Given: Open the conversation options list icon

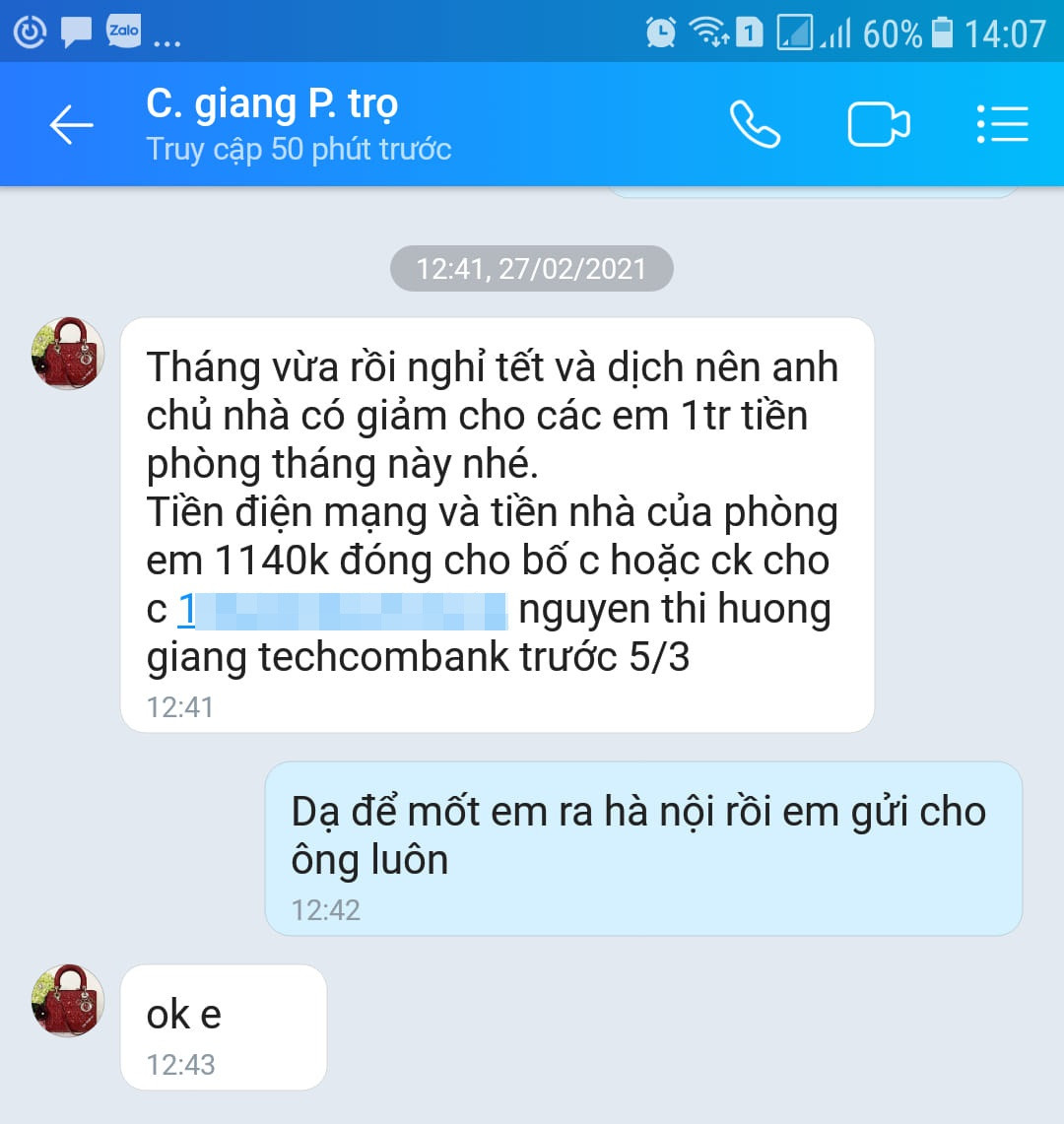Looking at the screenshot, I should [1002, 125].
